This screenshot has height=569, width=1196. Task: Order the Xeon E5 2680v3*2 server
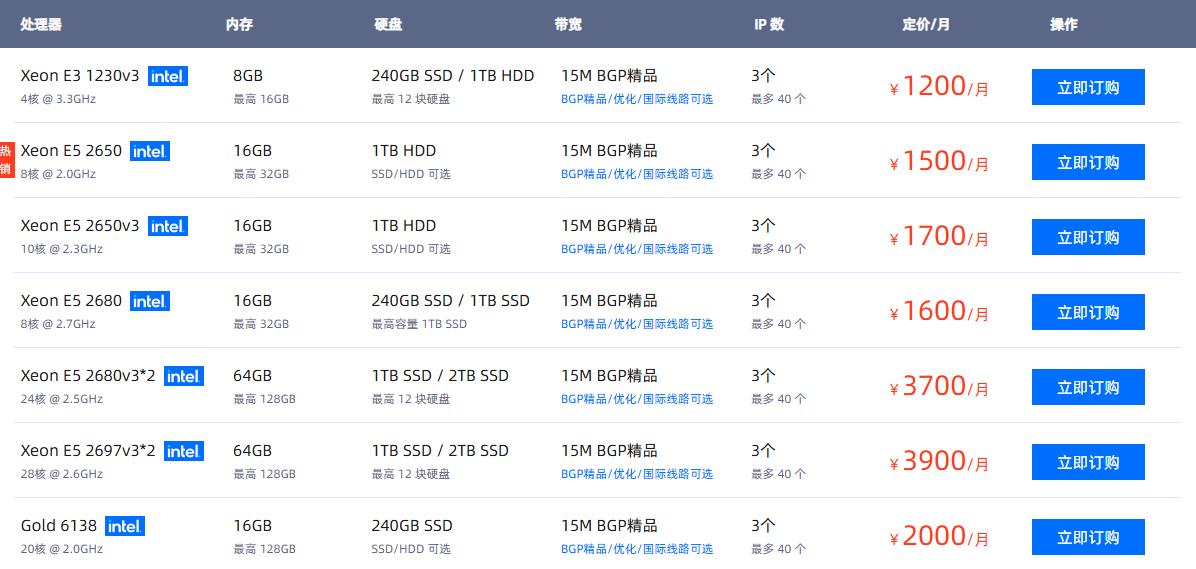pyautogui.click(x=1088, y=387)
